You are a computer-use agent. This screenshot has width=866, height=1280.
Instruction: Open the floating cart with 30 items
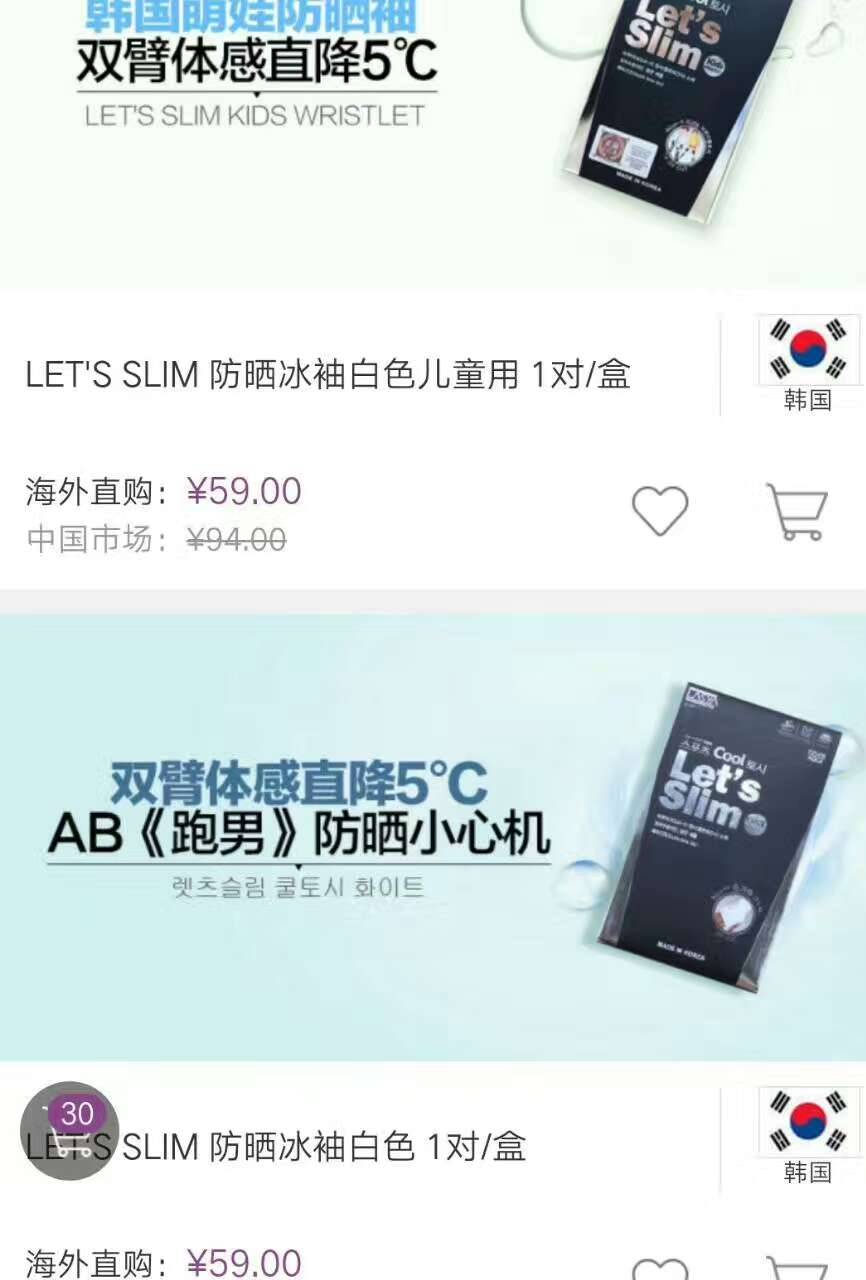(x=70, y=1130)
